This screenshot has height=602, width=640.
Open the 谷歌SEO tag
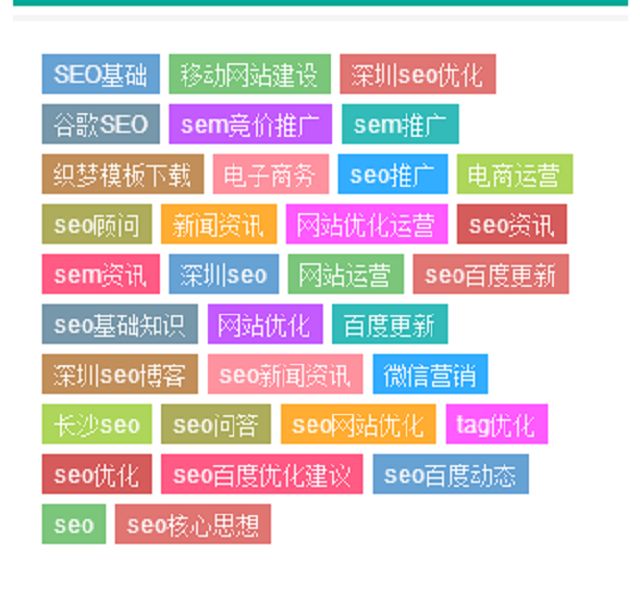click(x=100, y=124)
